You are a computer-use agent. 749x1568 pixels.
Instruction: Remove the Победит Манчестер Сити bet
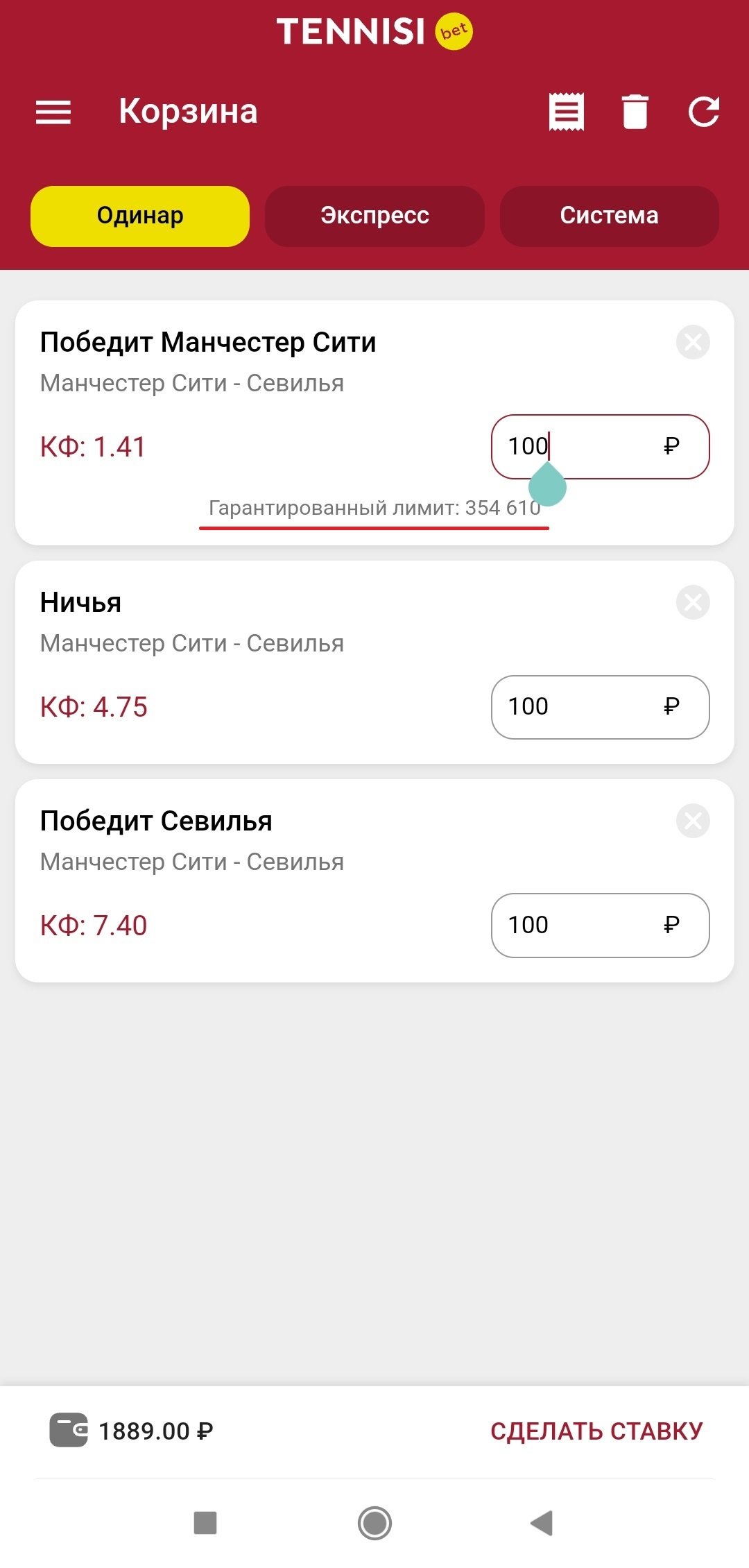[693, 342]
